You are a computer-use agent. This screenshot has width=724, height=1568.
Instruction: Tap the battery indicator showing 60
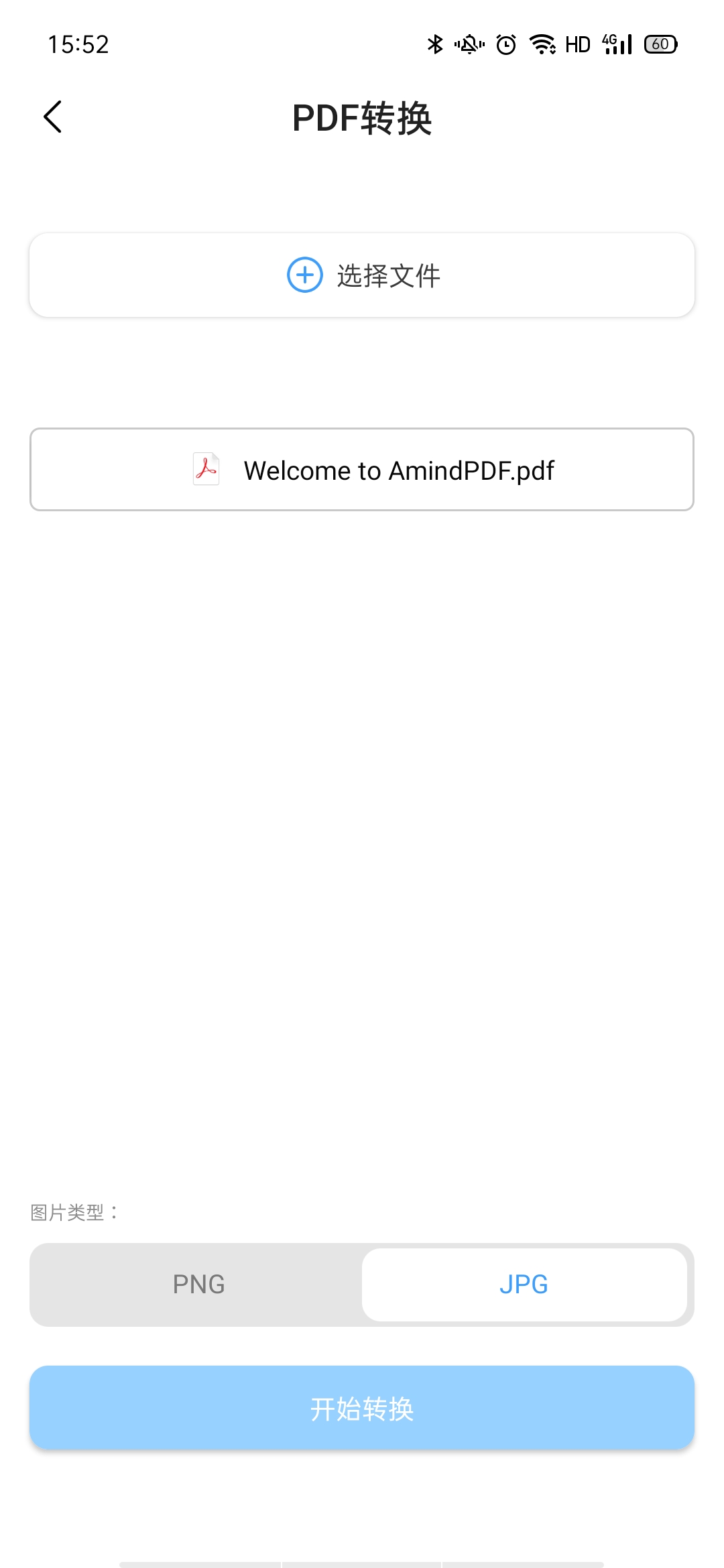pyautogui.click(x=660, y=44)
